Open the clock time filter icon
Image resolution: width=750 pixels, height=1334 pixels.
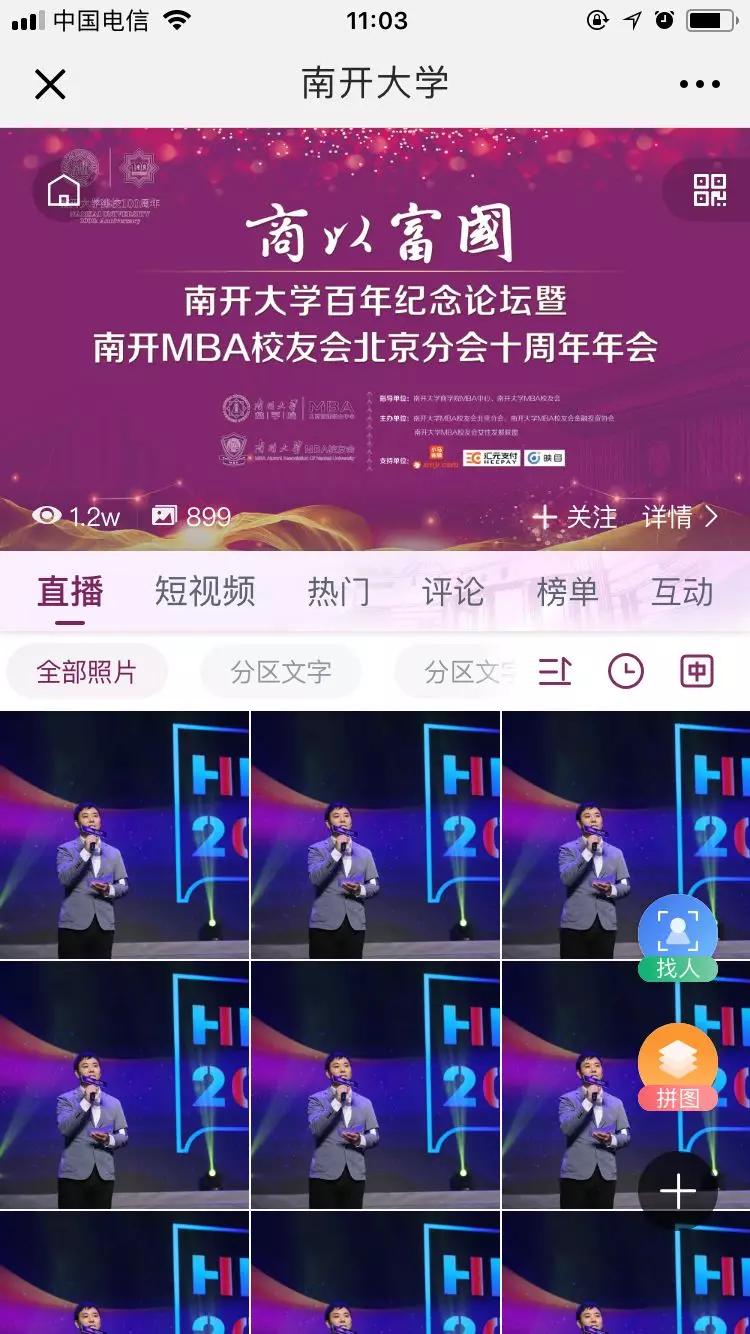[626, 671]
